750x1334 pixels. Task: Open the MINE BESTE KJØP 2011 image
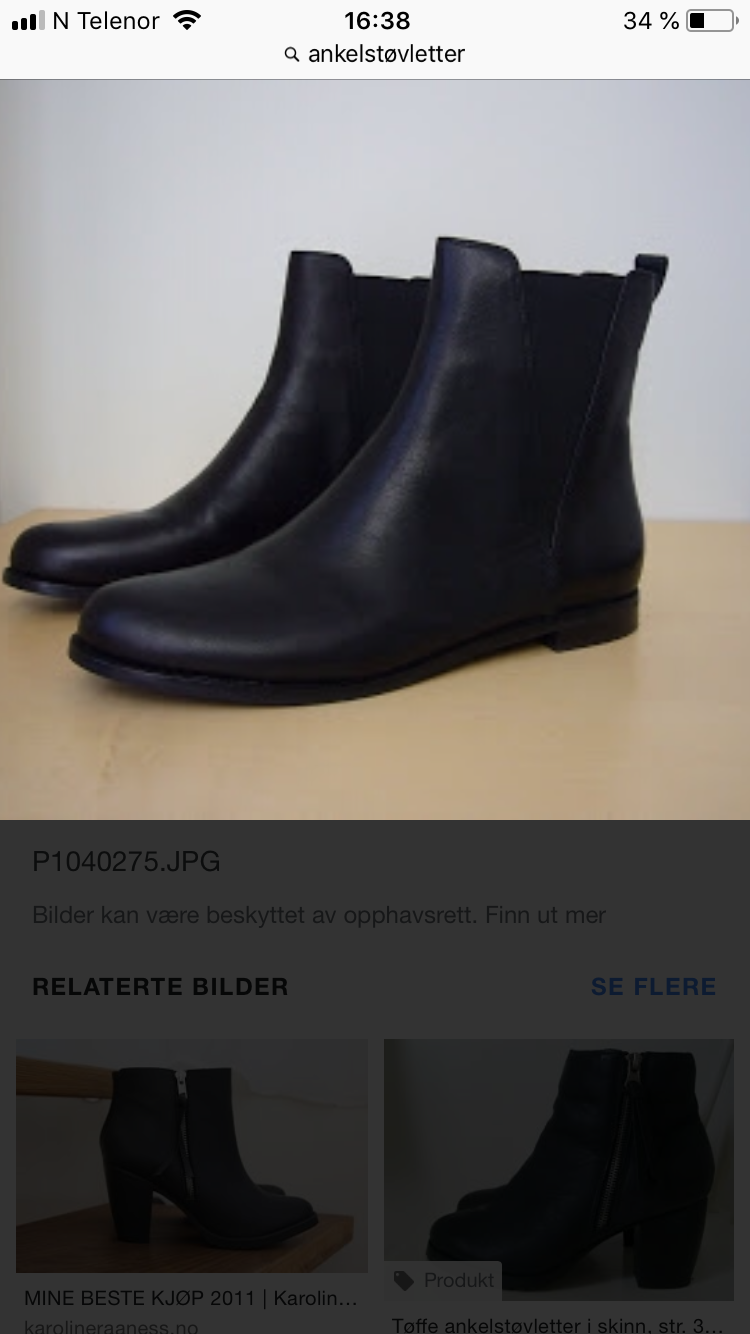click(x=192, y=1156)
